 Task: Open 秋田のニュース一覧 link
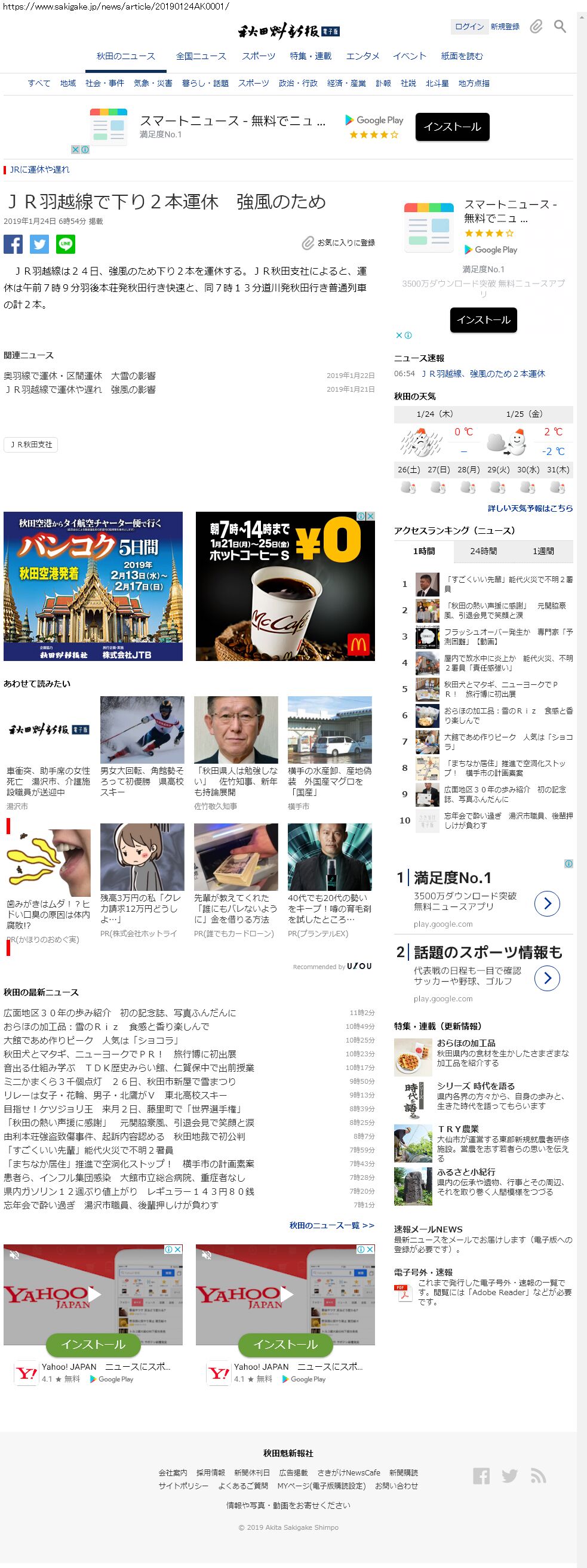(x=331, y=1225)
